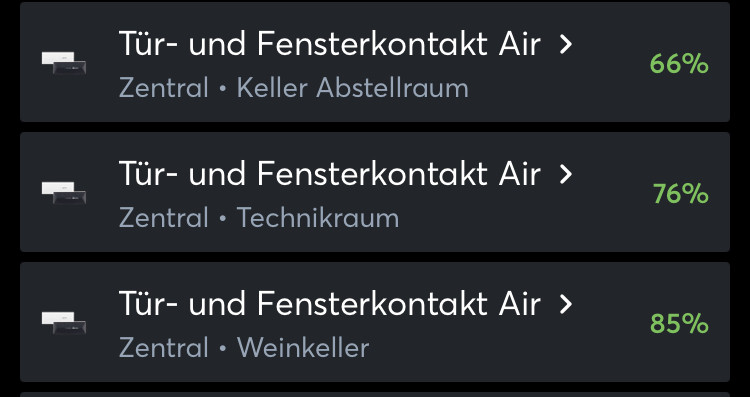Open the Keller Abstellraum door contact
Screen dimensions: 750x397
pos(375,62)
